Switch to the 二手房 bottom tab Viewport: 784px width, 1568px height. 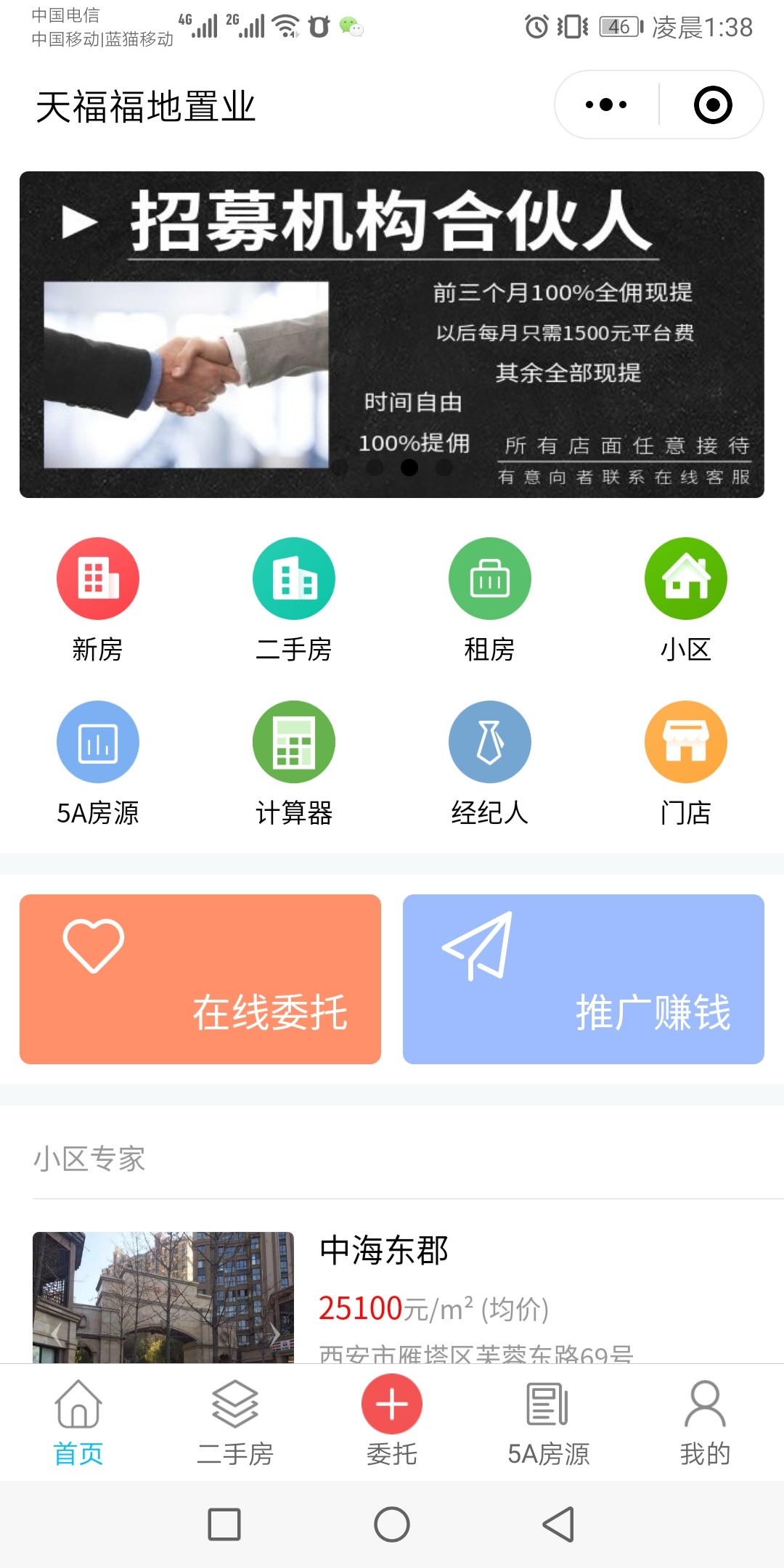tap(235, 1423)
